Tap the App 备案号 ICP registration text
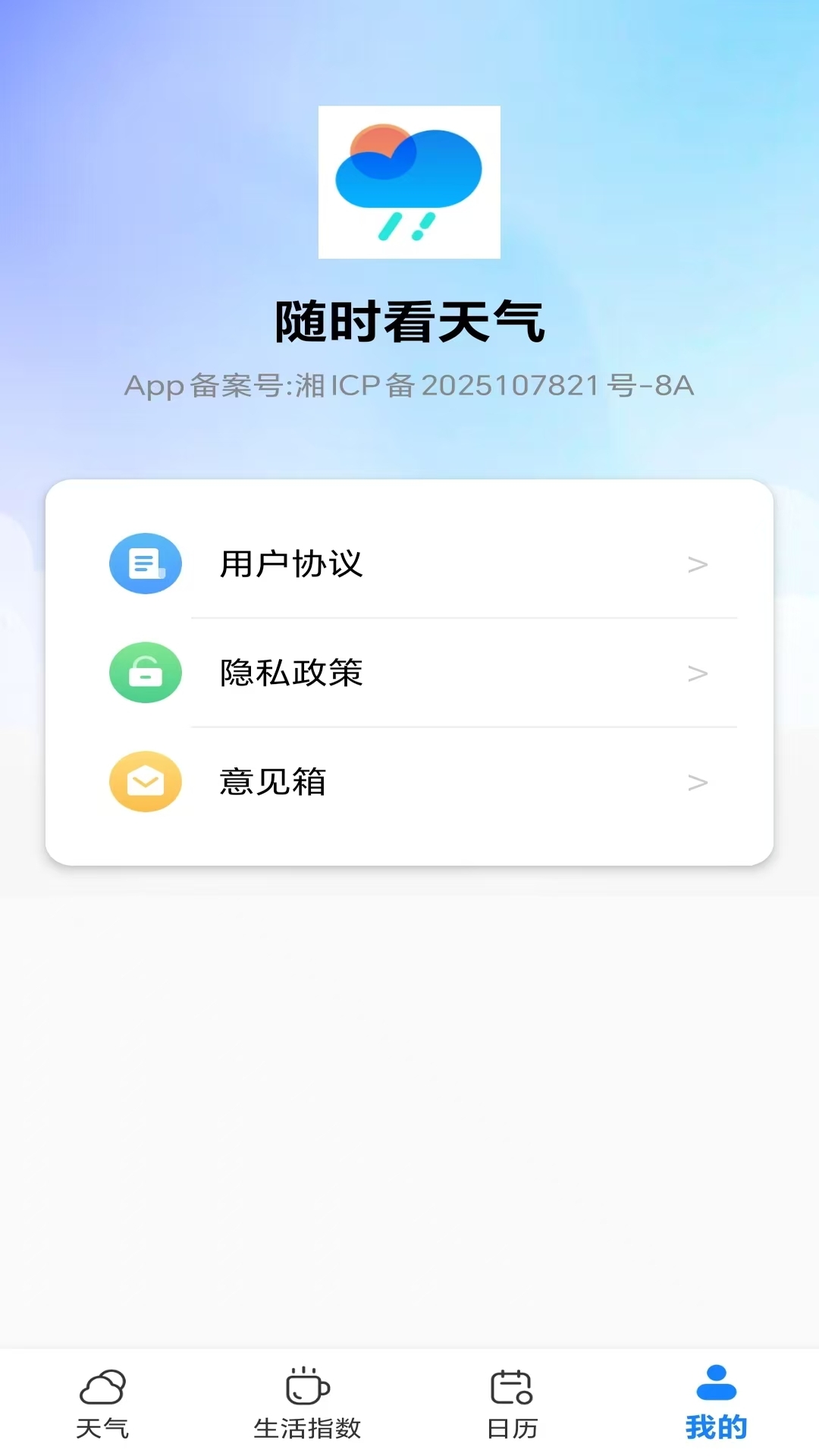Screen dimensions: 819x1456 [409, 387]
